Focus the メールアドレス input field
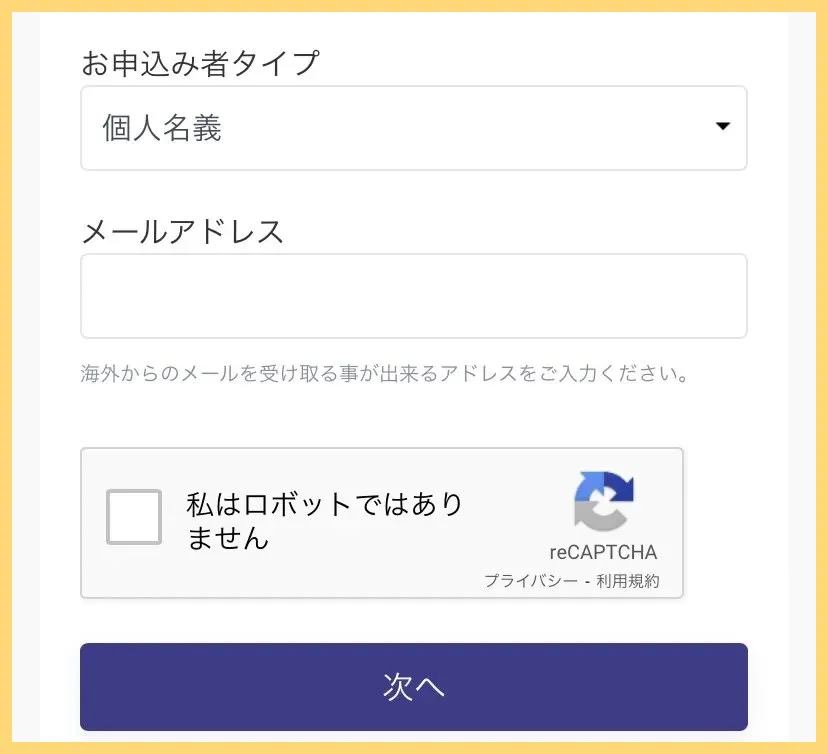Screen dimensions: 828x754 click(413, 296)
